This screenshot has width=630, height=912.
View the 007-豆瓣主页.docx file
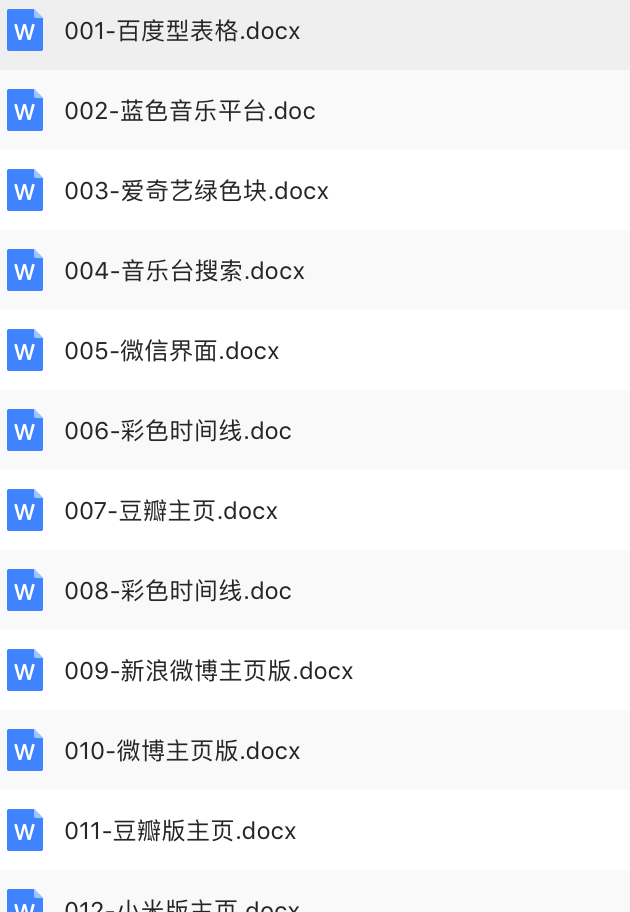pos(171,511)
